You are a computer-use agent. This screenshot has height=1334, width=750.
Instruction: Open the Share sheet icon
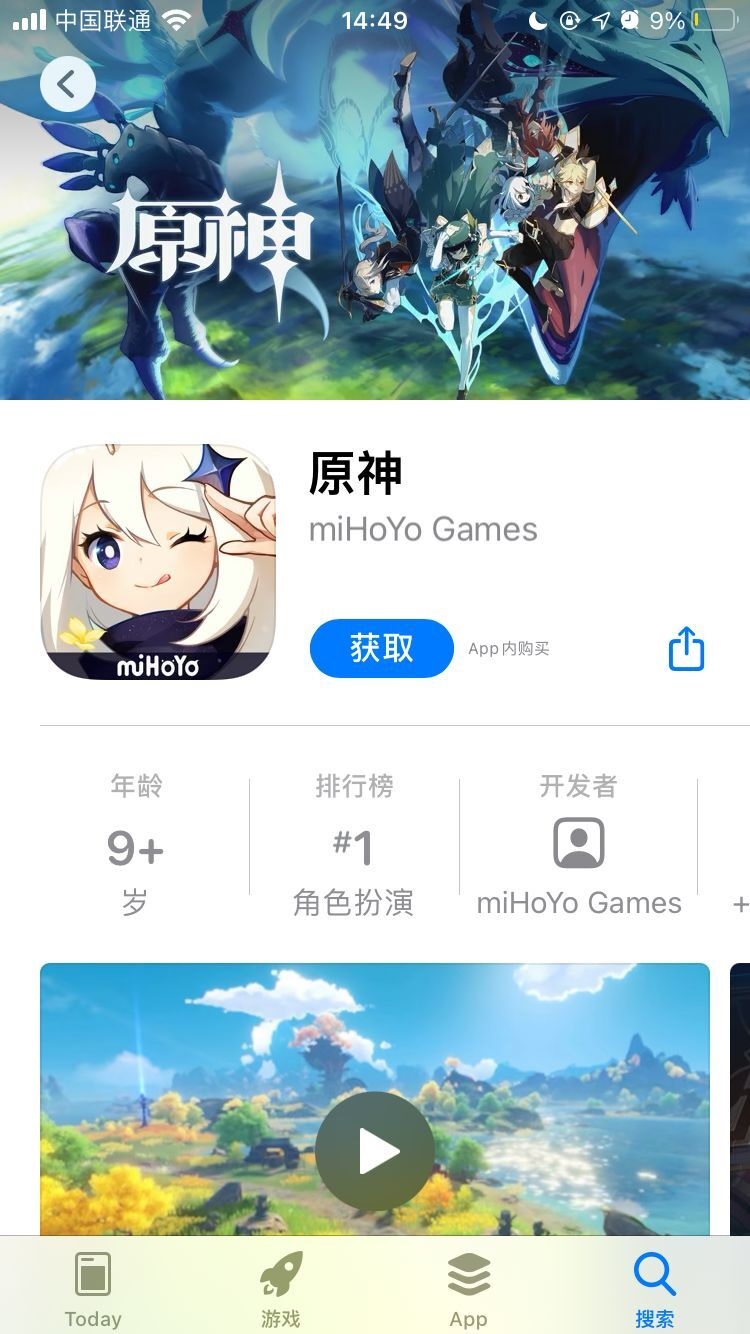point(685,648)
